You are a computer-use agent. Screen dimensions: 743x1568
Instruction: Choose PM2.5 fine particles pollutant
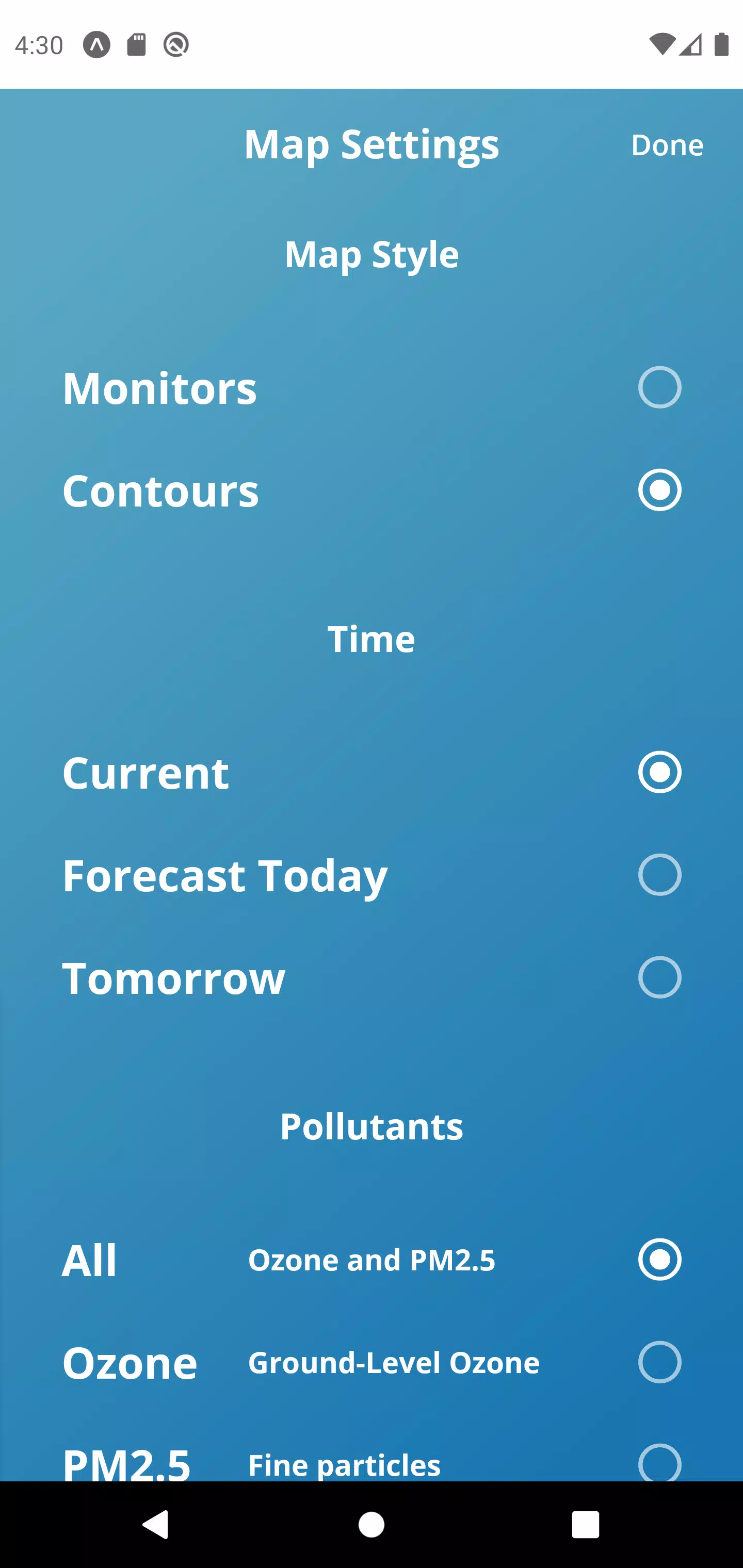(372, 1462)
